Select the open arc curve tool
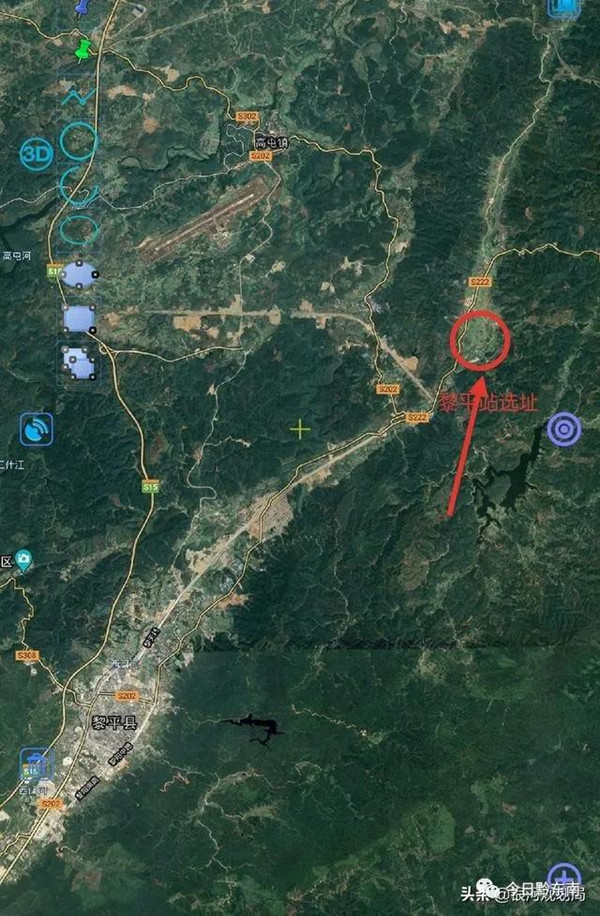The width and height of the screenshot is (600, 916). coord(77,185)
